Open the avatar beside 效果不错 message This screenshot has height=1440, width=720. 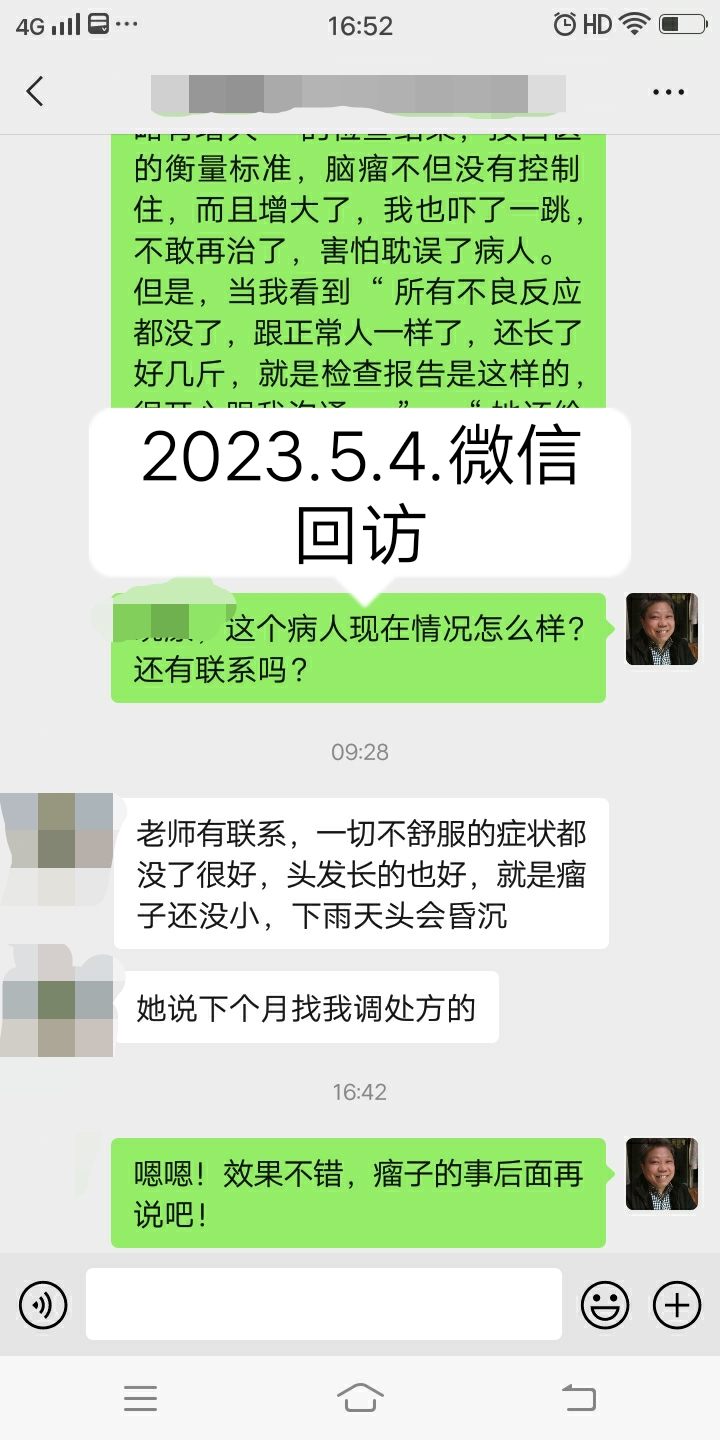[x=662, y=1174]
